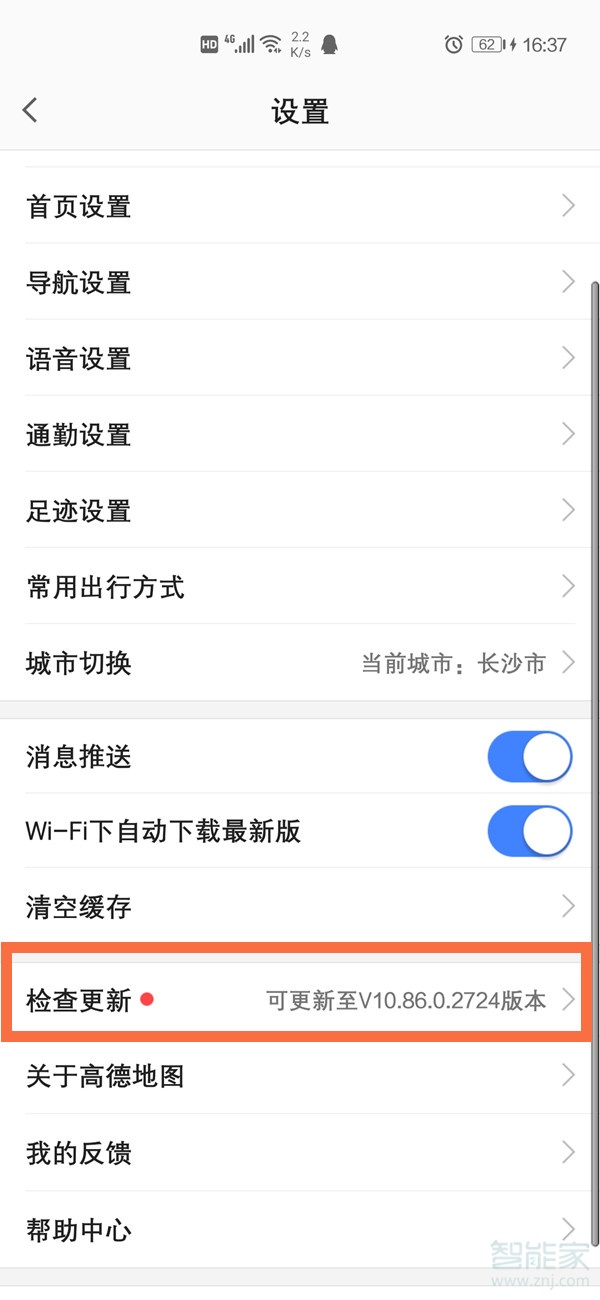The height and width of the screenshot is (1300, 600).
Task: Turn off Wi-Fi下自动下载最新版
Action: click(529, 831)
